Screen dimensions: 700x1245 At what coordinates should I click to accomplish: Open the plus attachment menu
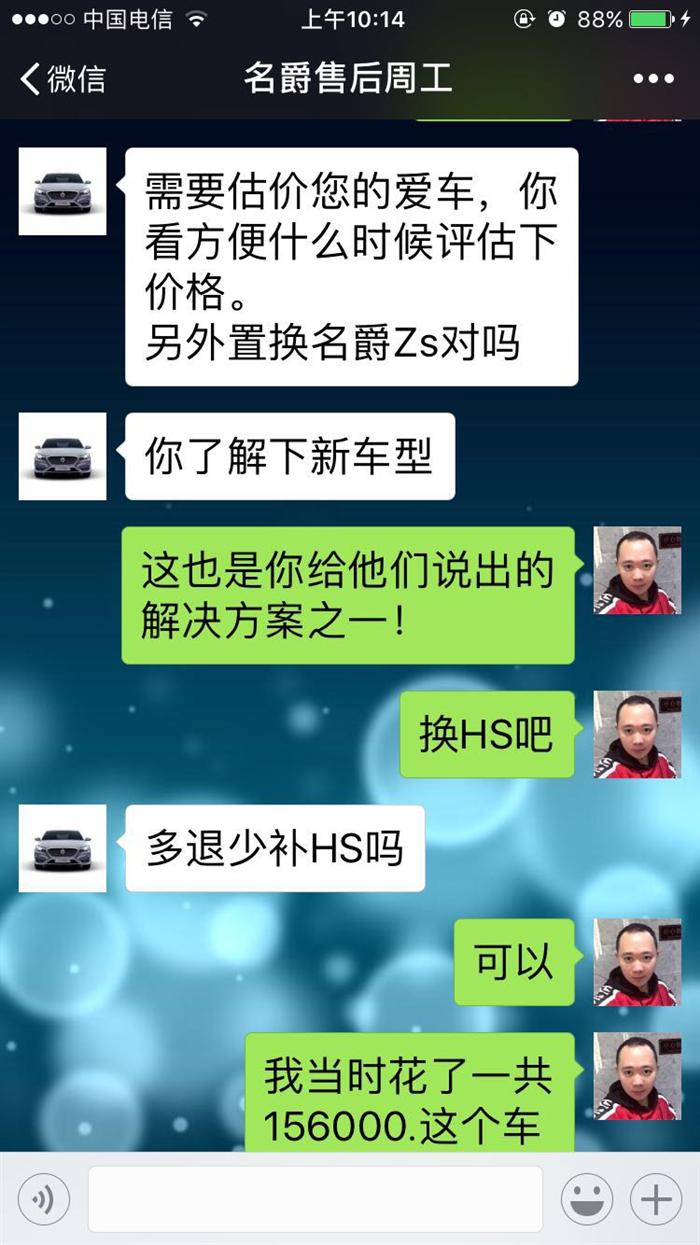(x=656, y=1198)
